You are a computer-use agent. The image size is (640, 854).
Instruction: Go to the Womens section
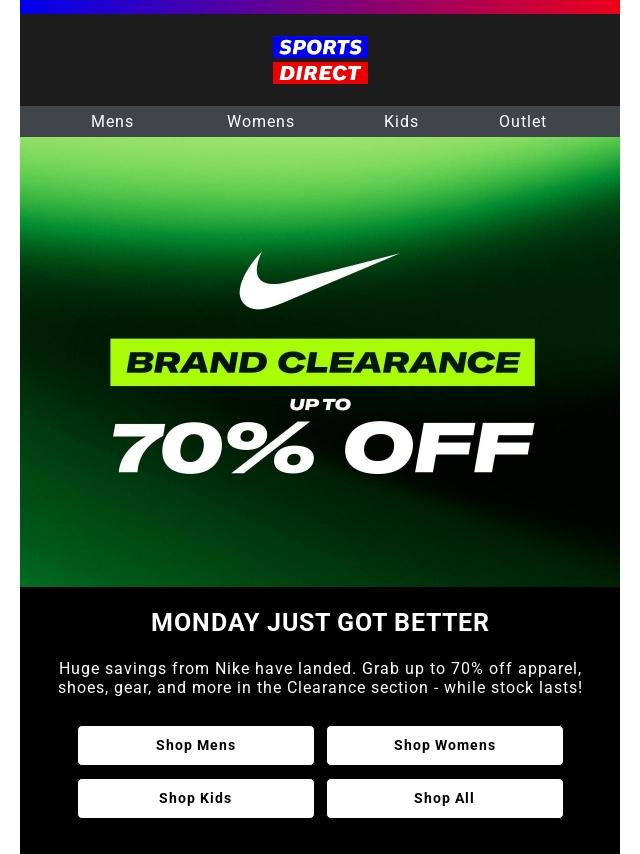point(260,121)
